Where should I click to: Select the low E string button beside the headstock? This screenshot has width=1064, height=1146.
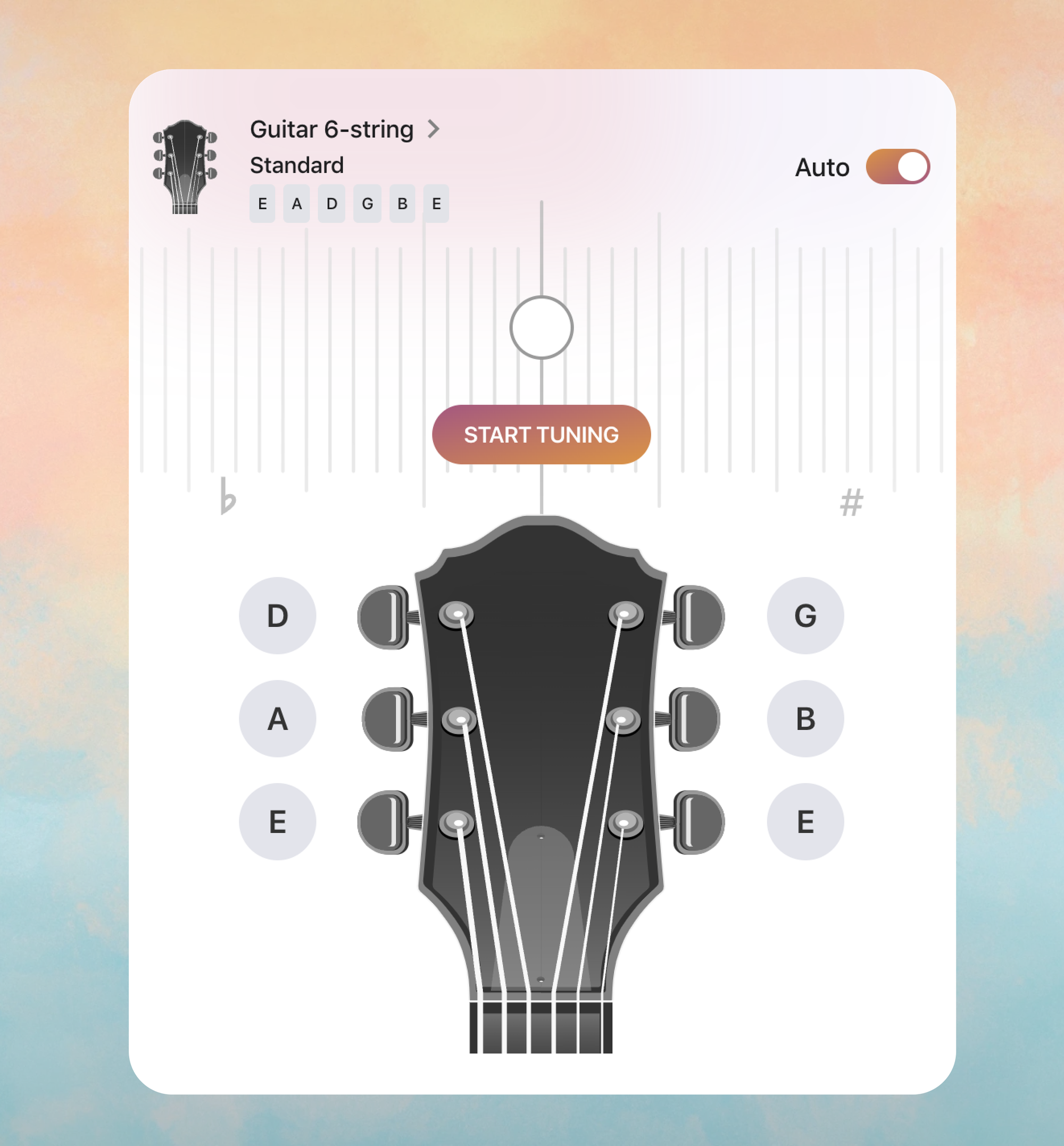(278, 822)
